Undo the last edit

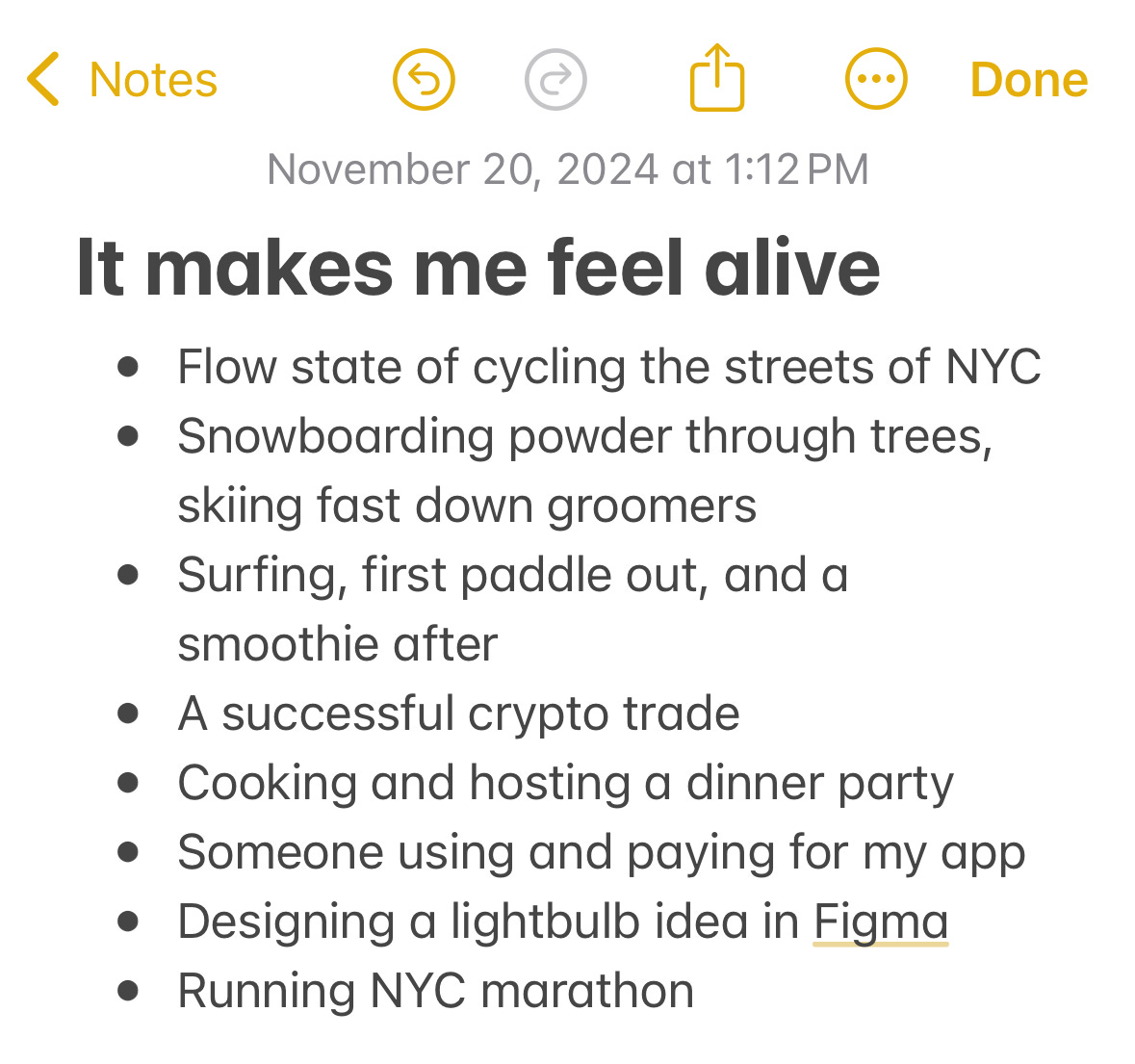tap(425, 79)
